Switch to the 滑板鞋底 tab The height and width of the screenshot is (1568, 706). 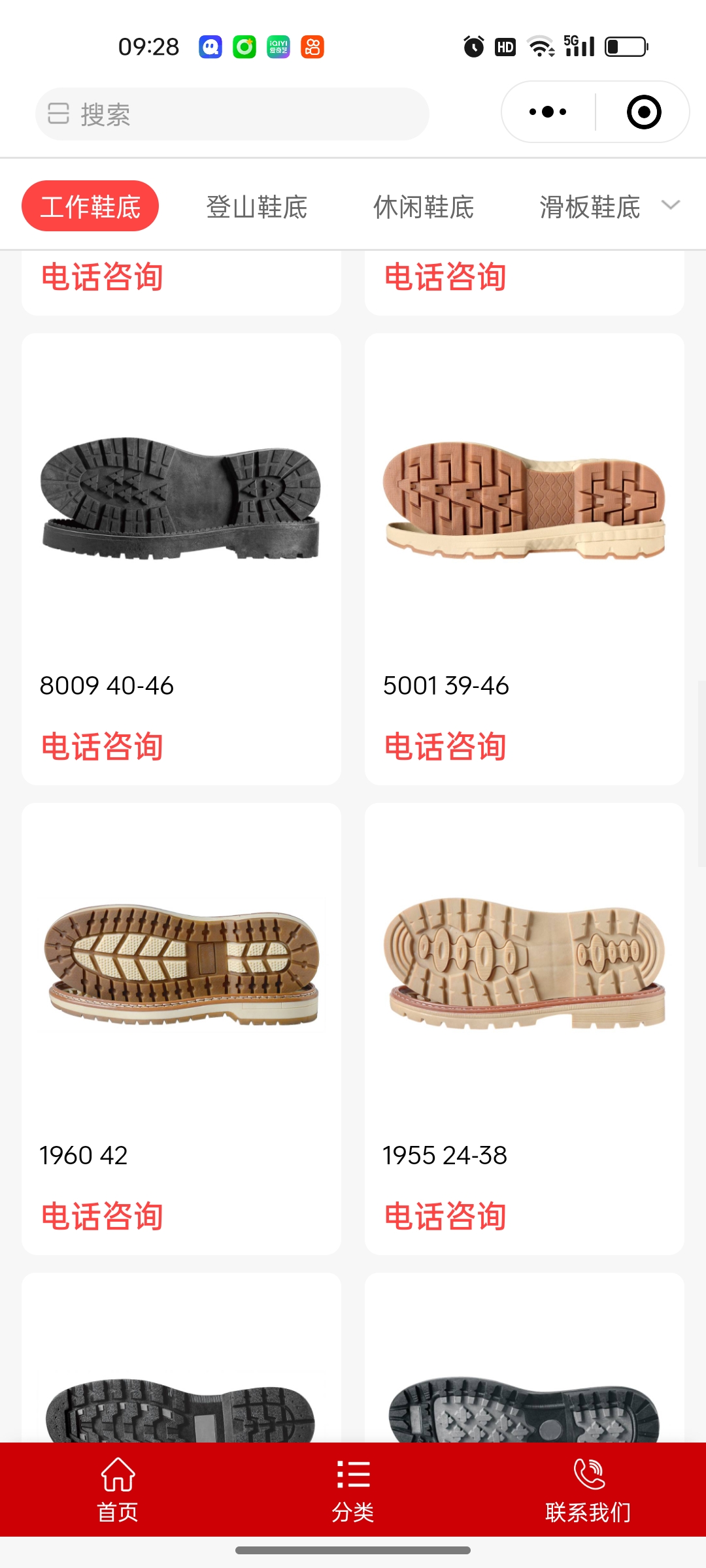point(590,207)
